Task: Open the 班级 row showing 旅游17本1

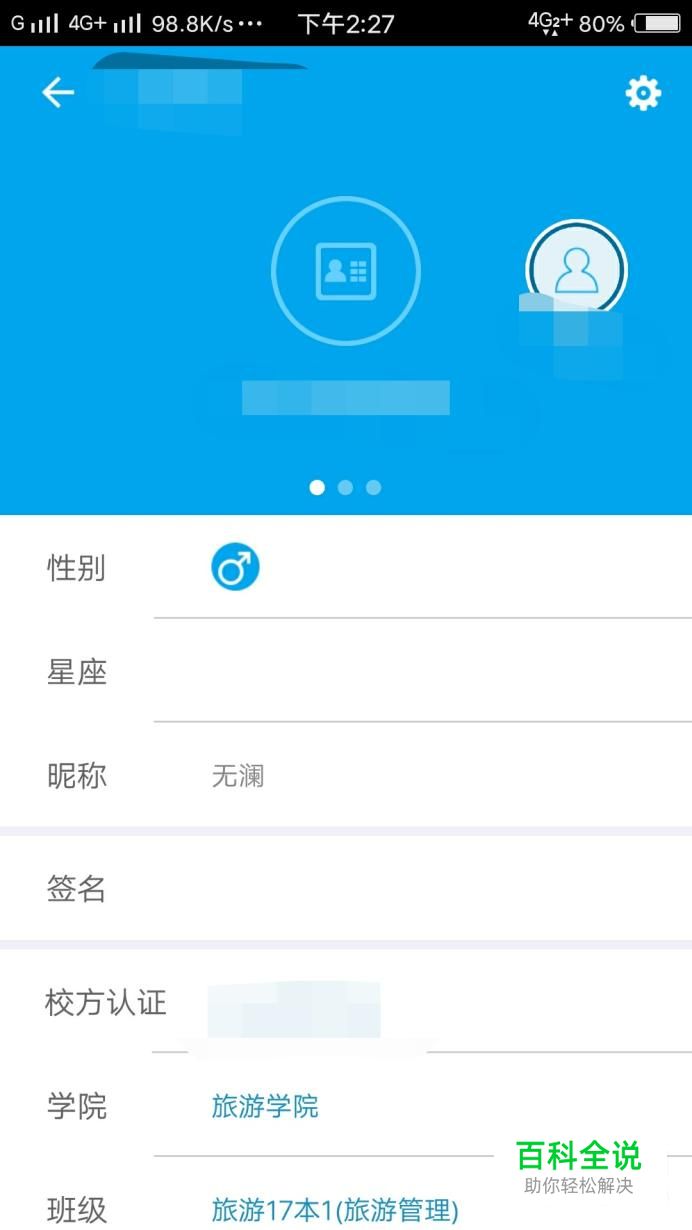Action: 346,1194
